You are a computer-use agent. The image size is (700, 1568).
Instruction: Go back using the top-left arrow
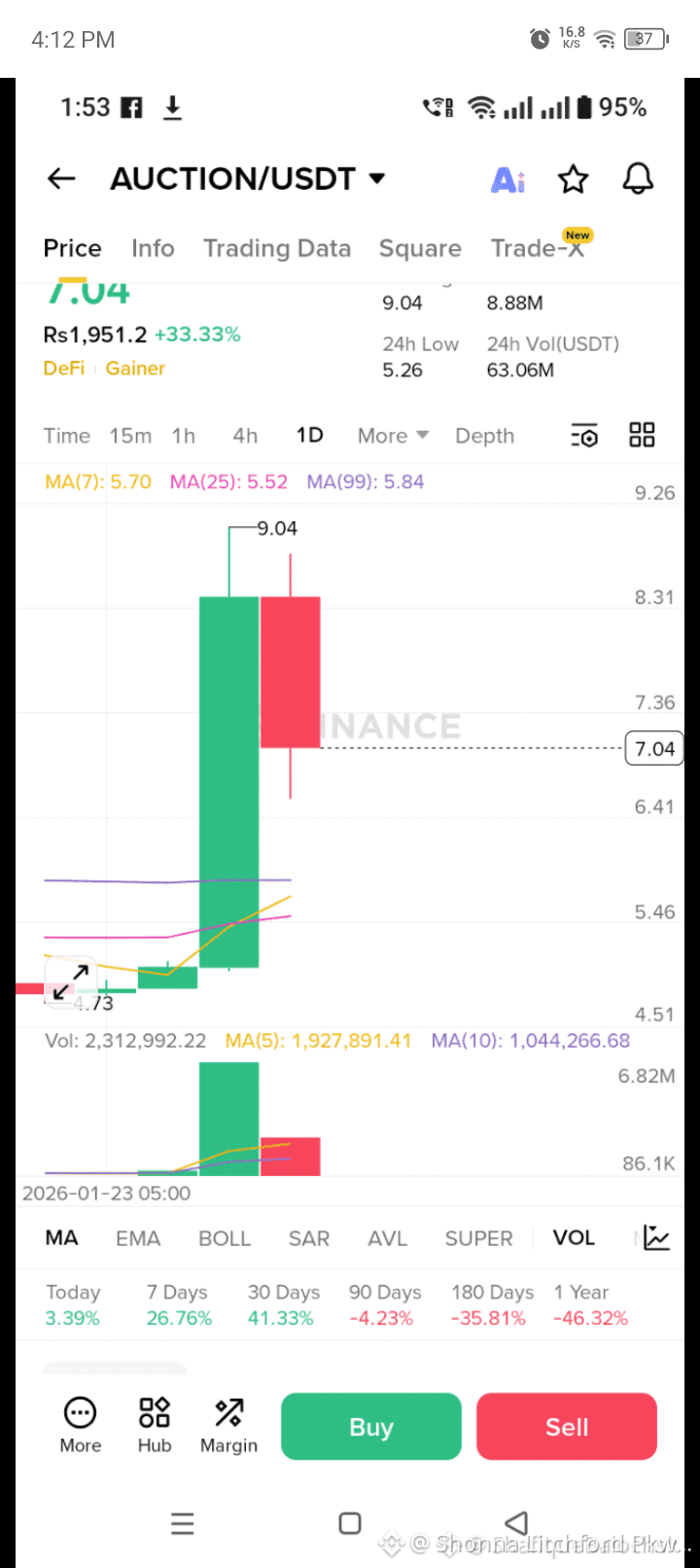[x=61, y=179]
